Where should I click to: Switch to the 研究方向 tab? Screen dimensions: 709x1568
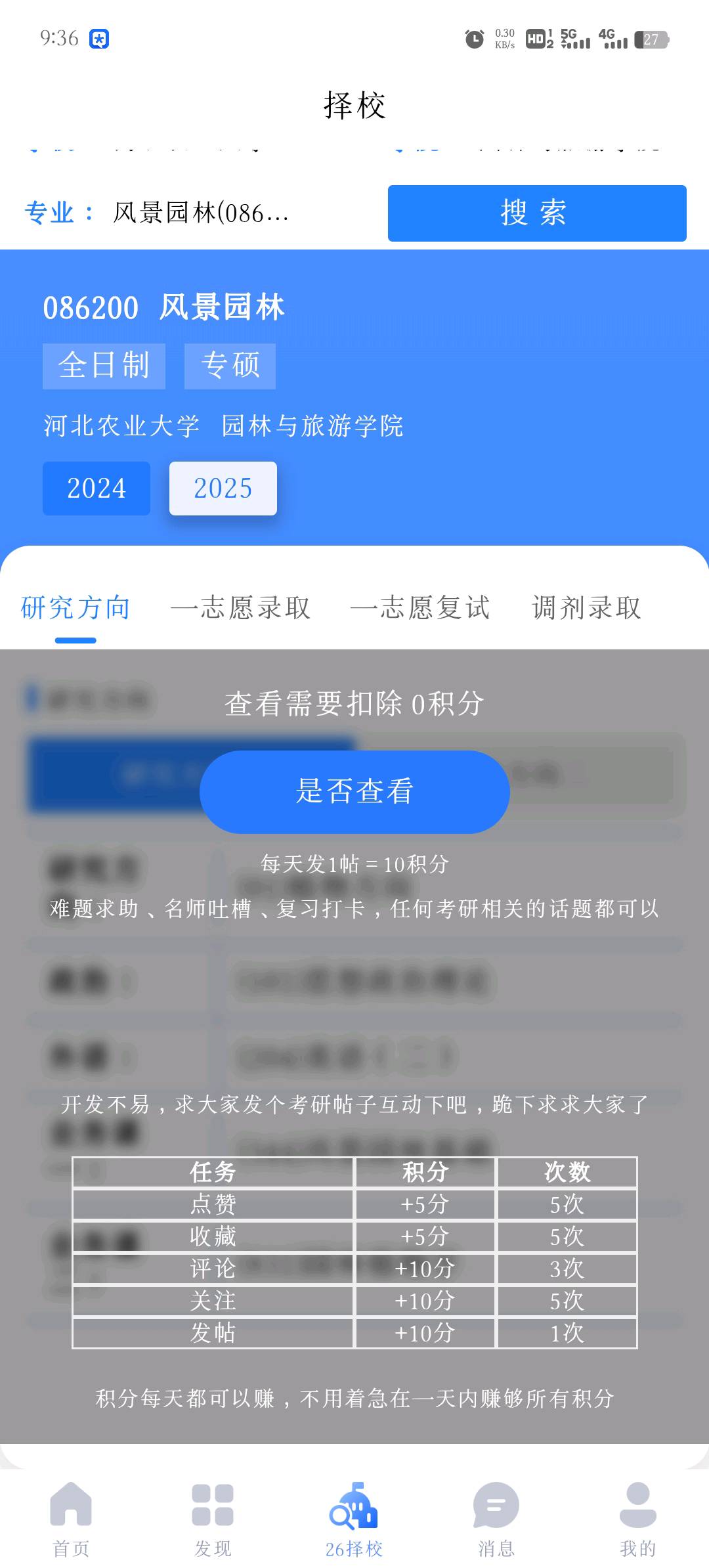[75, 608]
